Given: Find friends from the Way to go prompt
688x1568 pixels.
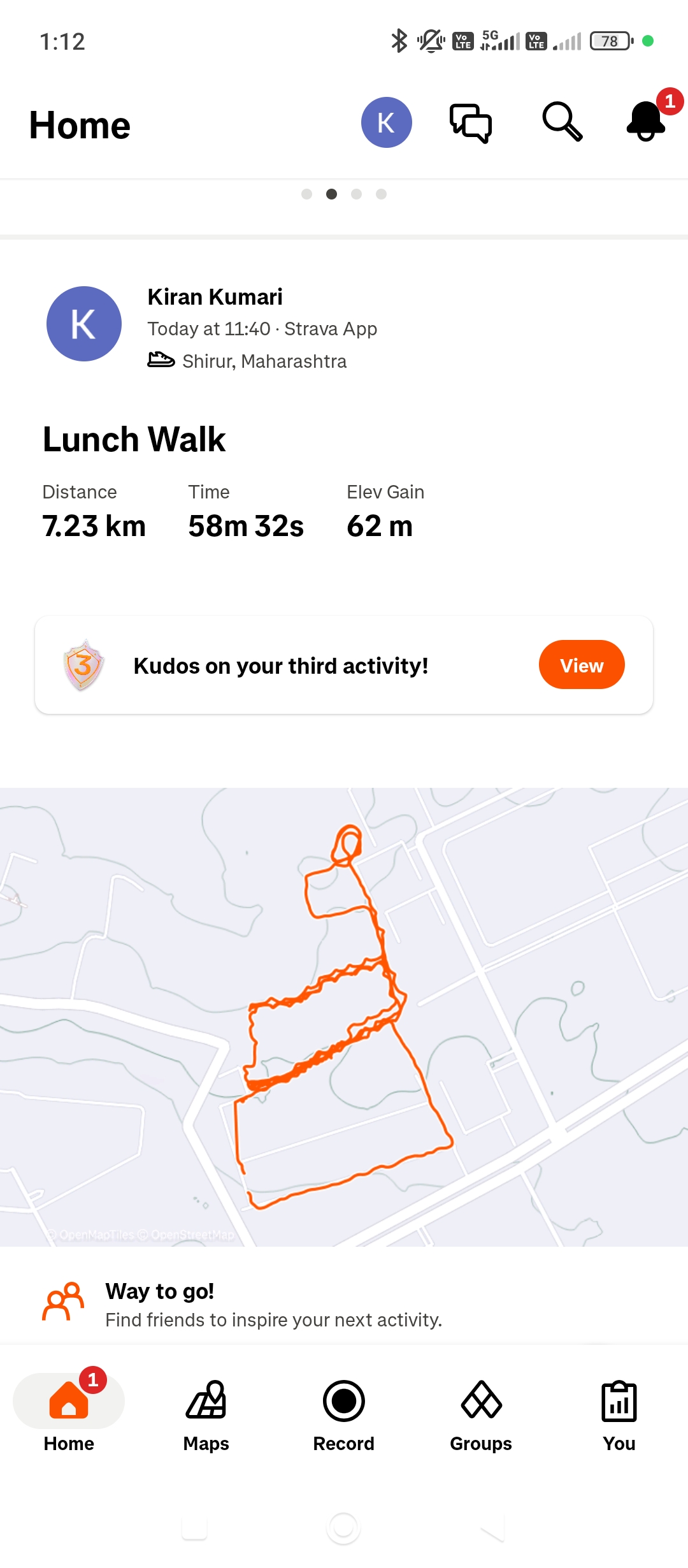Looking at the screenshot, I should [x=274, y=1305].
